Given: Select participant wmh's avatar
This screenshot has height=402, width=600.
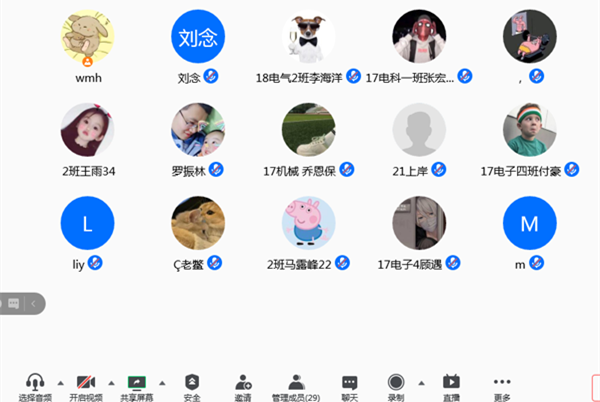Looking at the screenshot, I should pyautogui.click(x=88, y=37).
